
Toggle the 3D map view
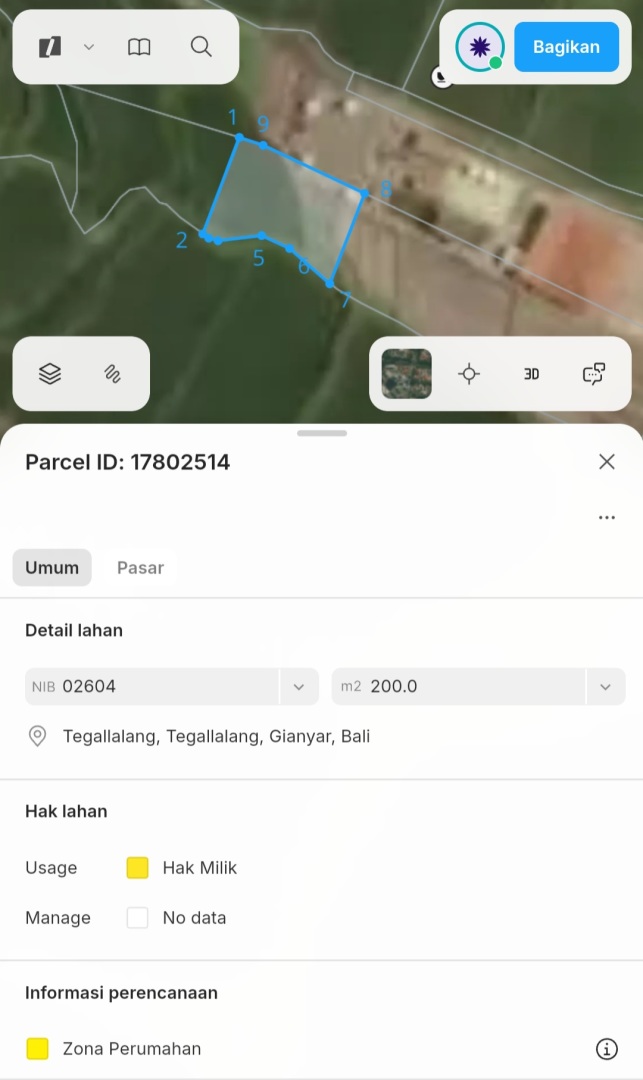[x=531, y=374]
